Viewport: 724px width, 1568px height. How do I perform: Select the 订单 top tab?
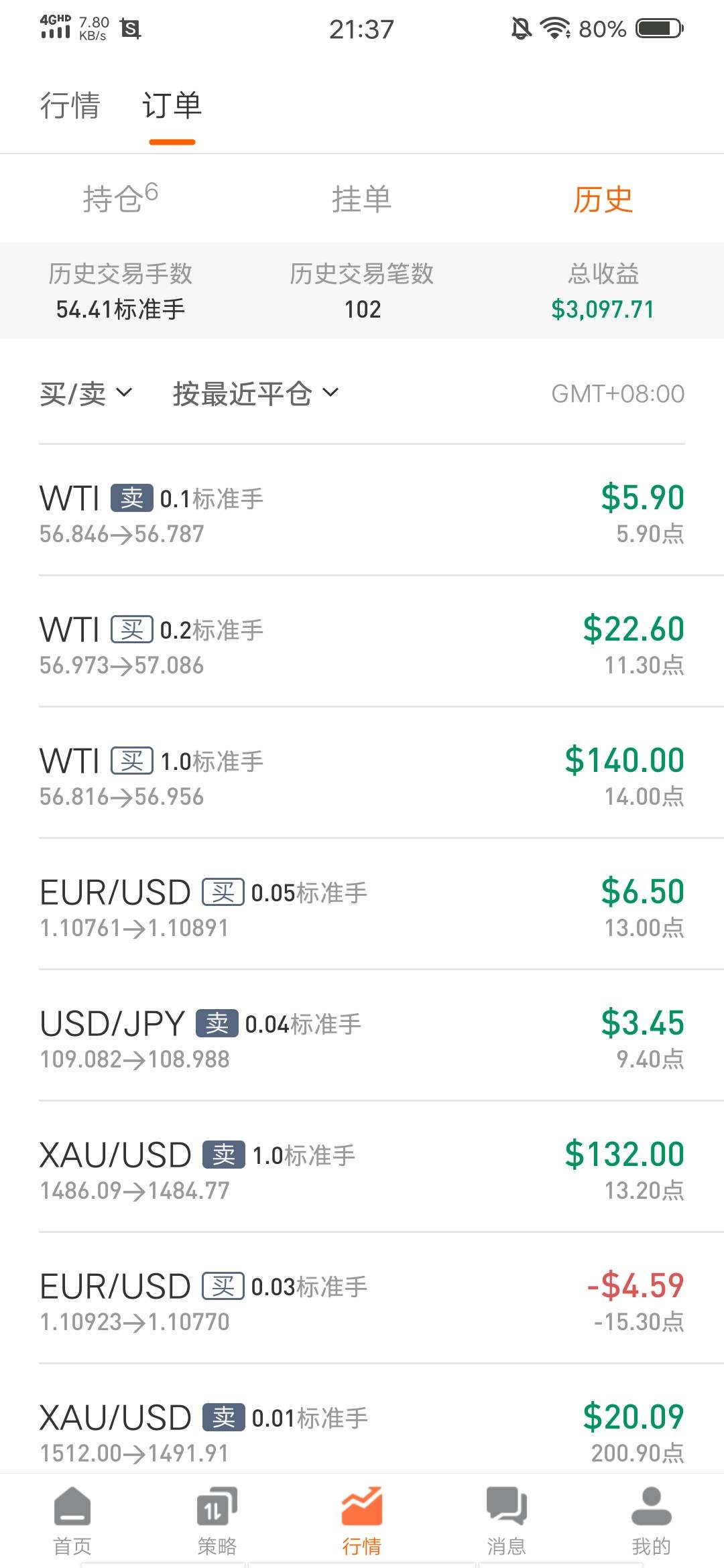pos(172,106)
